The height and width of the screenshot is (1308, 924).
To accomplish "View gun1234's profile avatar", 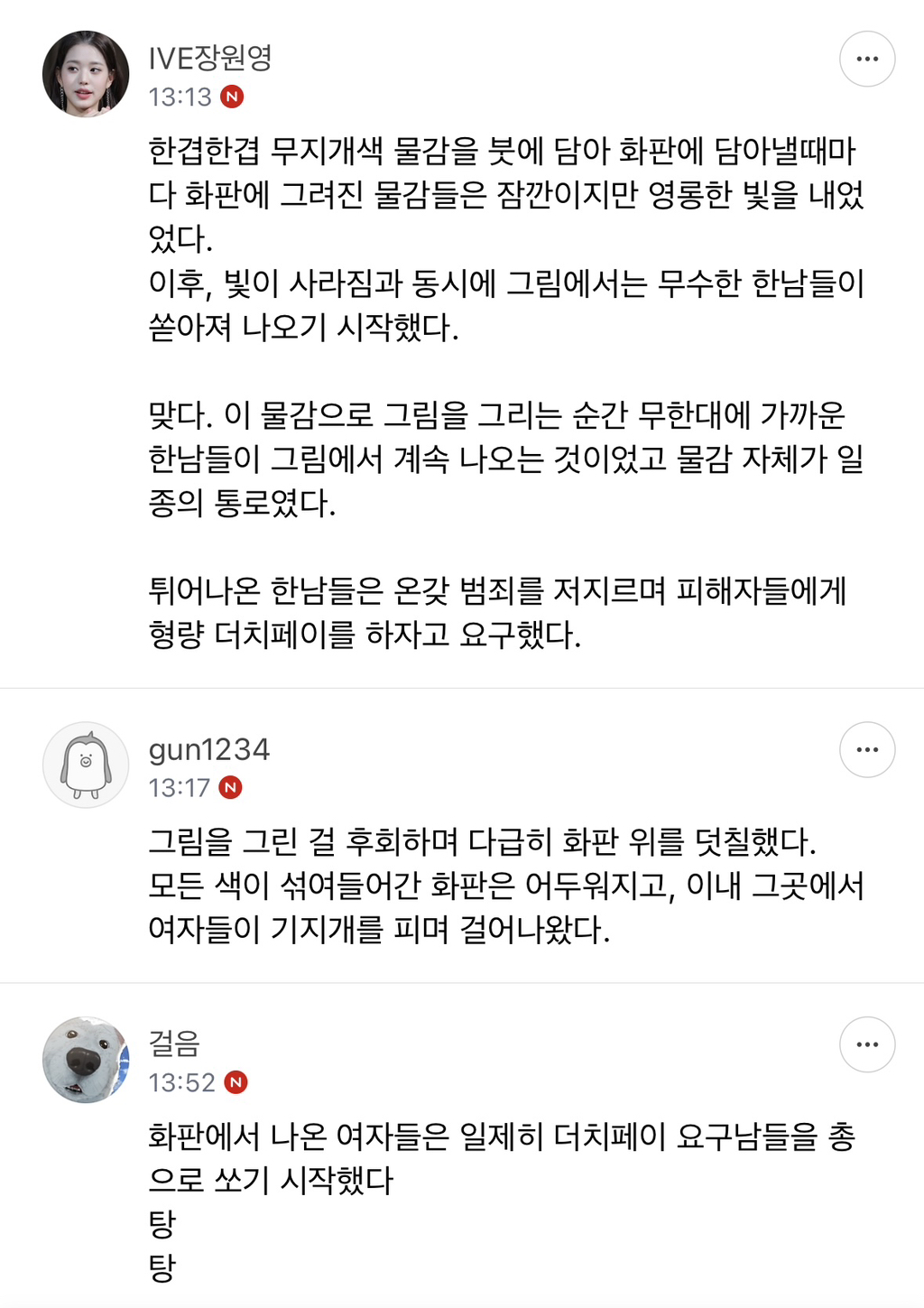I will click(x=86, y=765).
